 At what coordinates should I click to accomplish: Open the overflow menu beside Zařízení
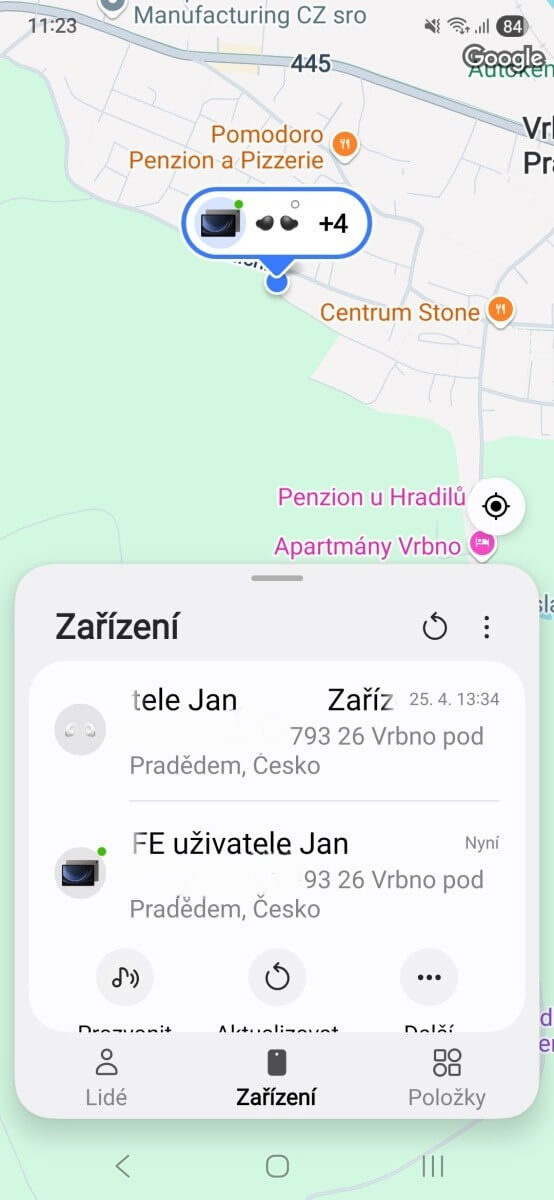pyautogui.click(x=487, y=627)
